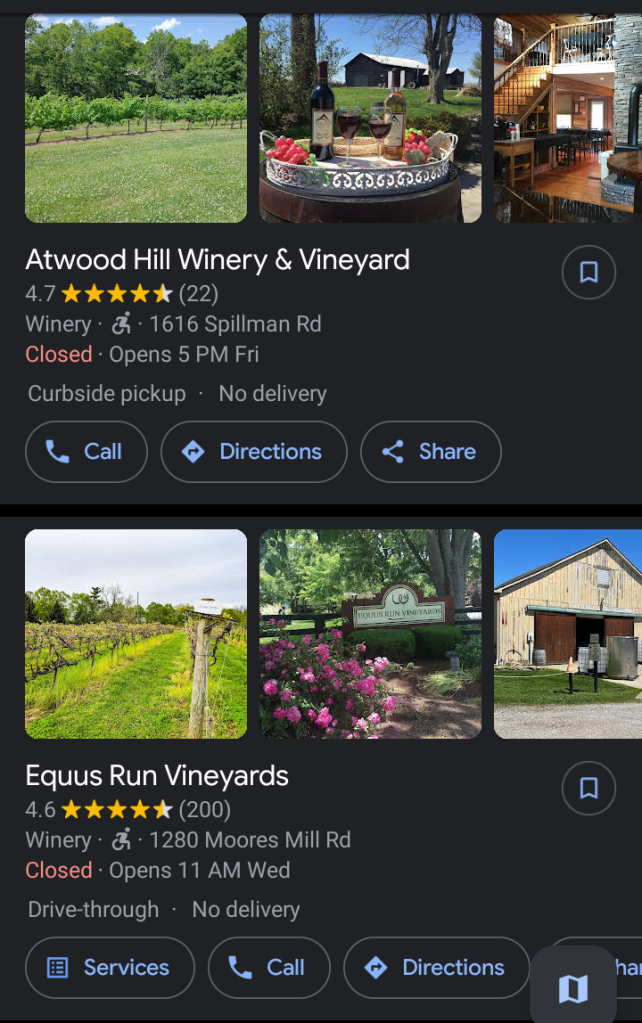
Task: Get directions to Atwood Hill Winery
Action: coord(254,452)
